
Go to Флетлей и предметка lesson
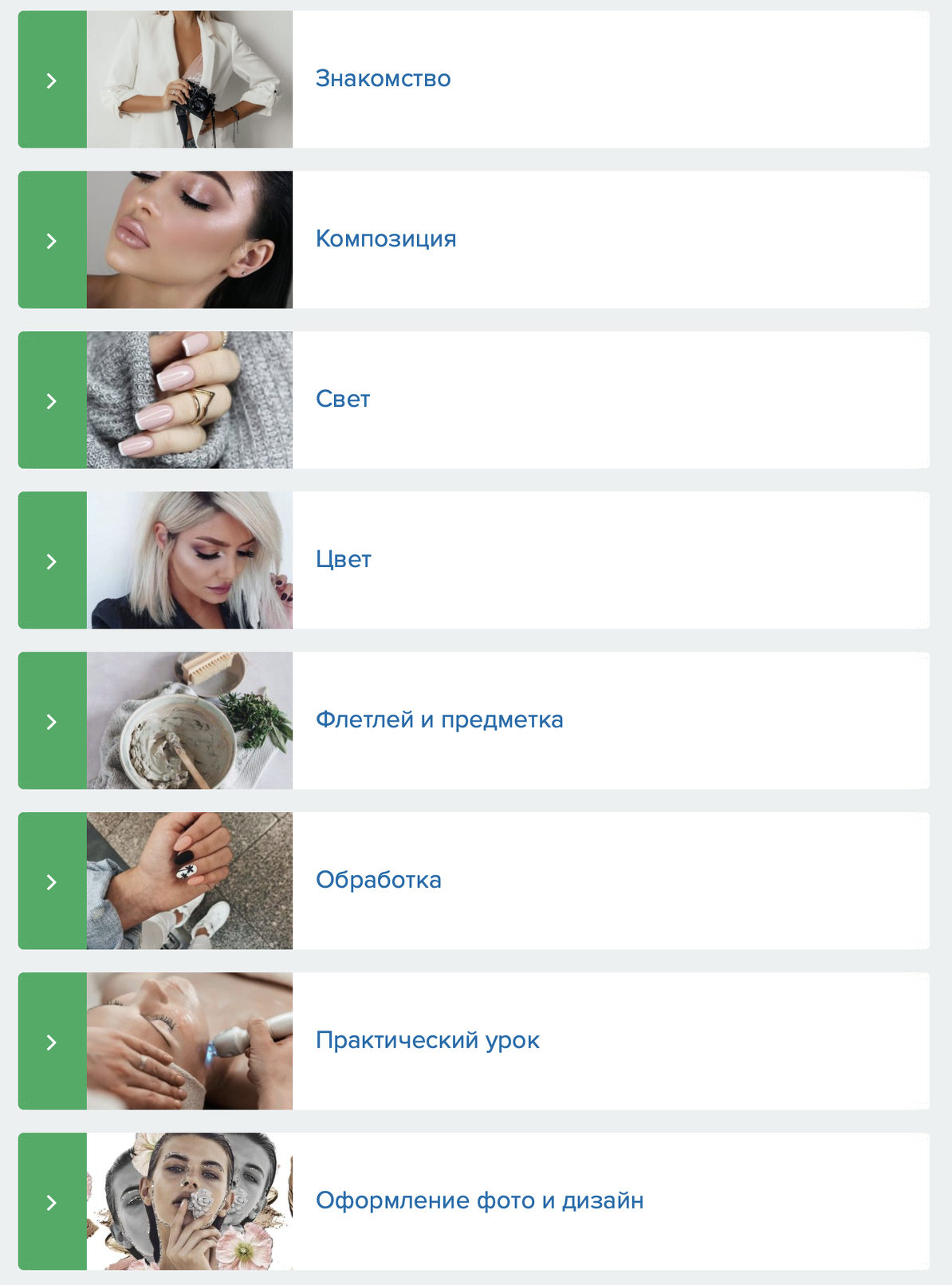[439, 720]
